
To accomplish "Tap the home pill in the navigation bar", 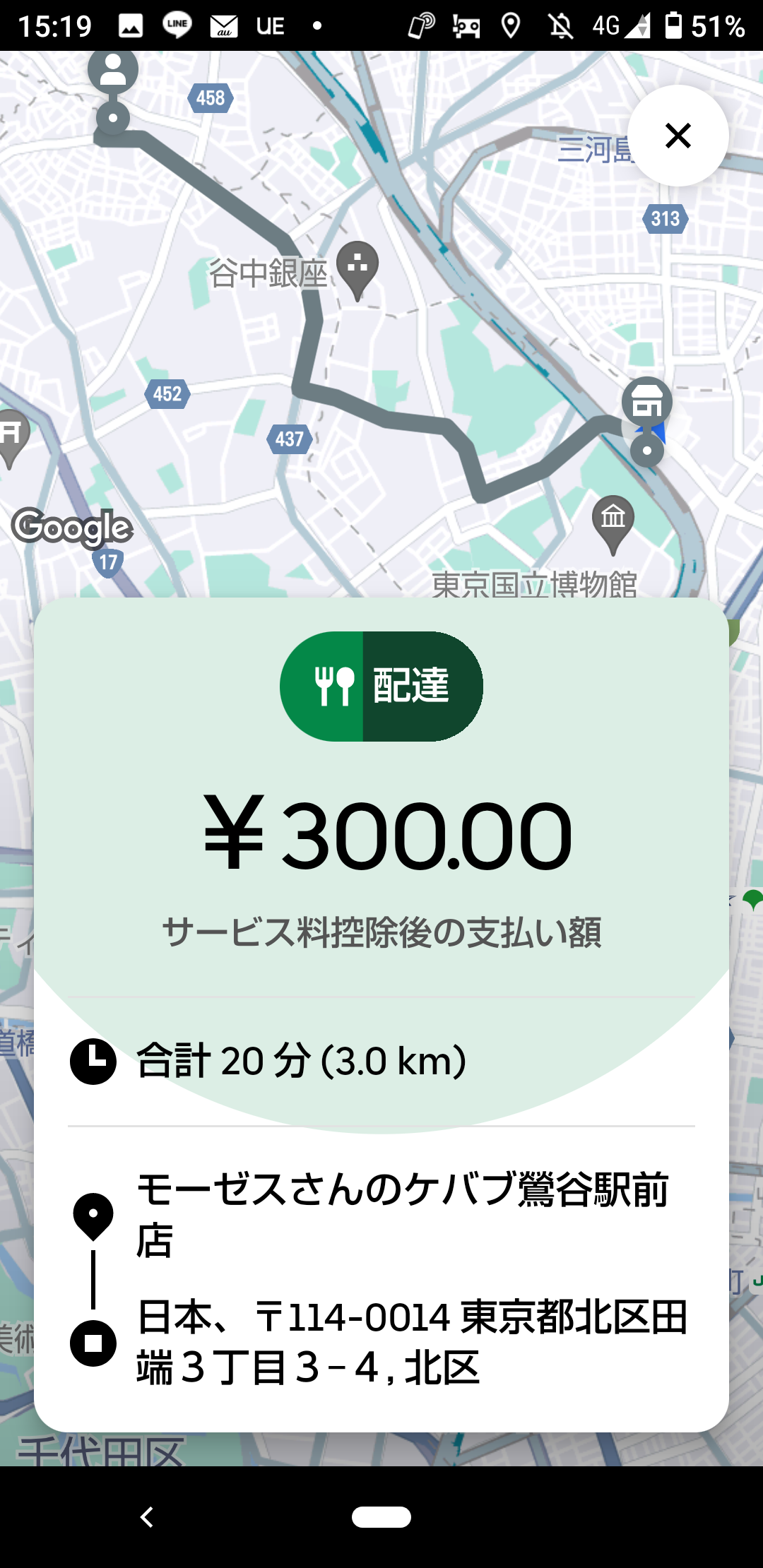I will point(381,1516).
